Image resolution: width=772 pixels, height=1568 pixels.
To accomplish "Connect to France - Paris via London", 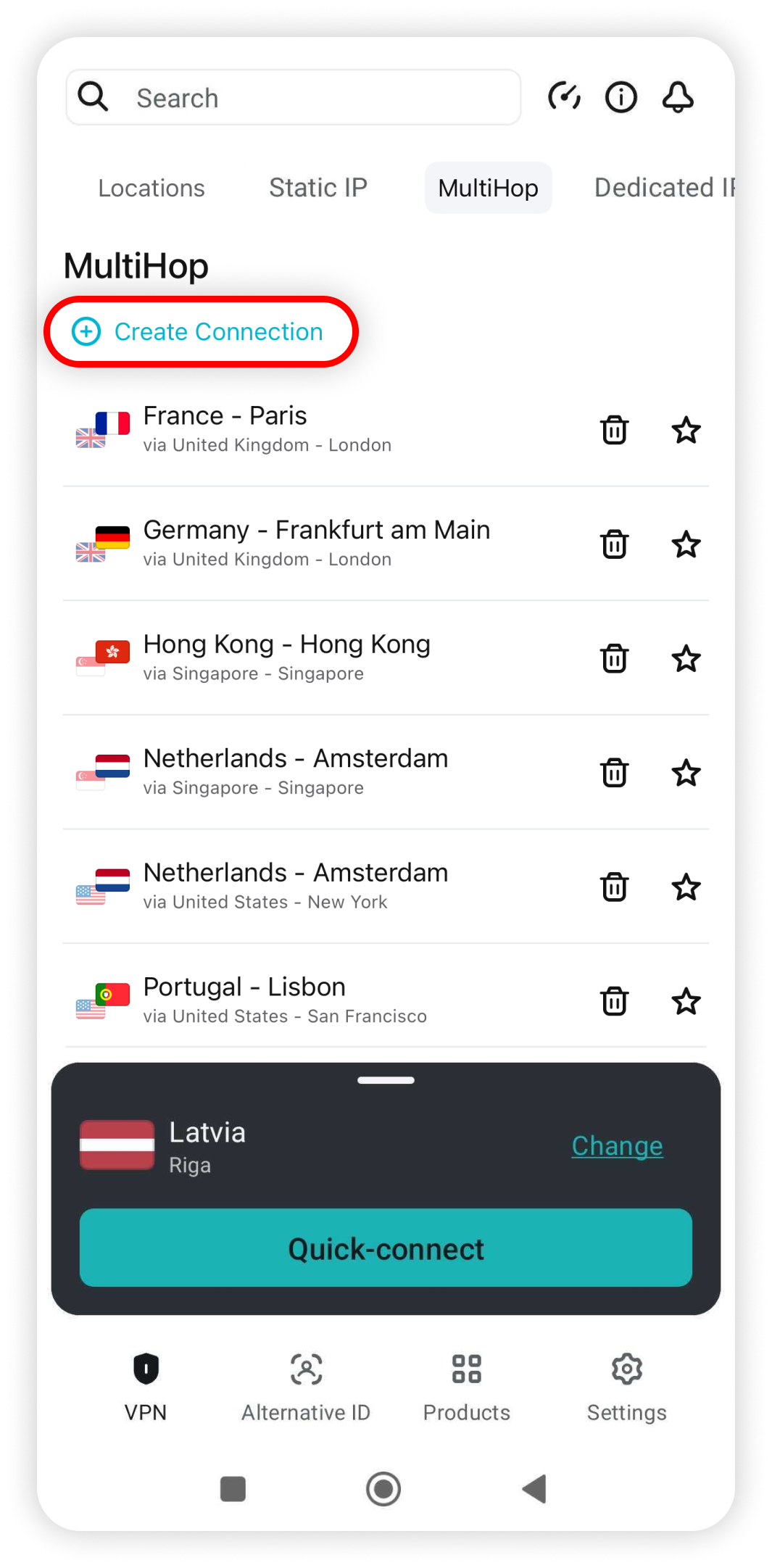I will [290, 429].
